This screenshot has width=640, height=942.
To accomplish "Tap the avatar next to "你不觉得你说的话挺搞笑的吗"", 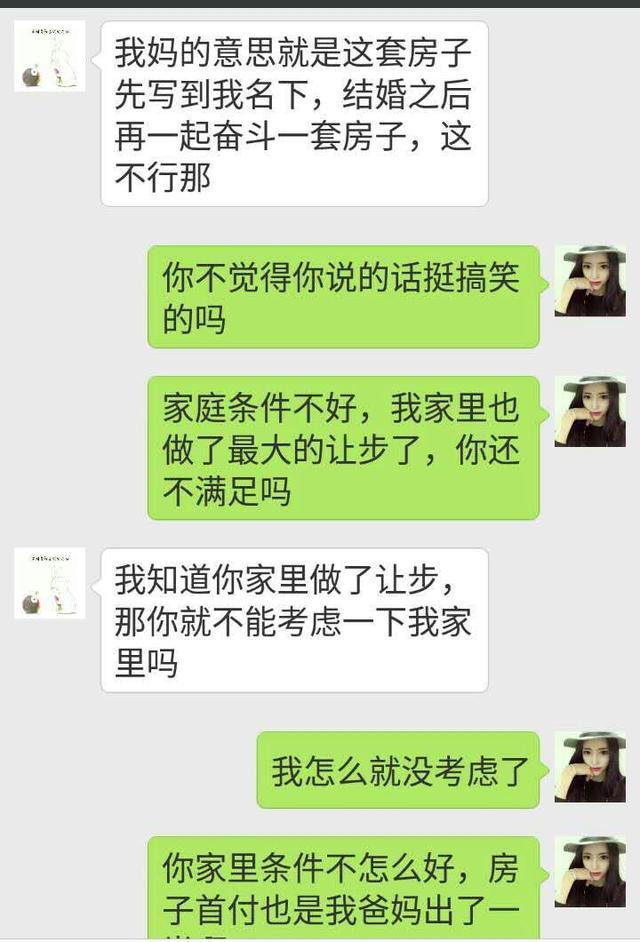I will (x=590, y=281).
